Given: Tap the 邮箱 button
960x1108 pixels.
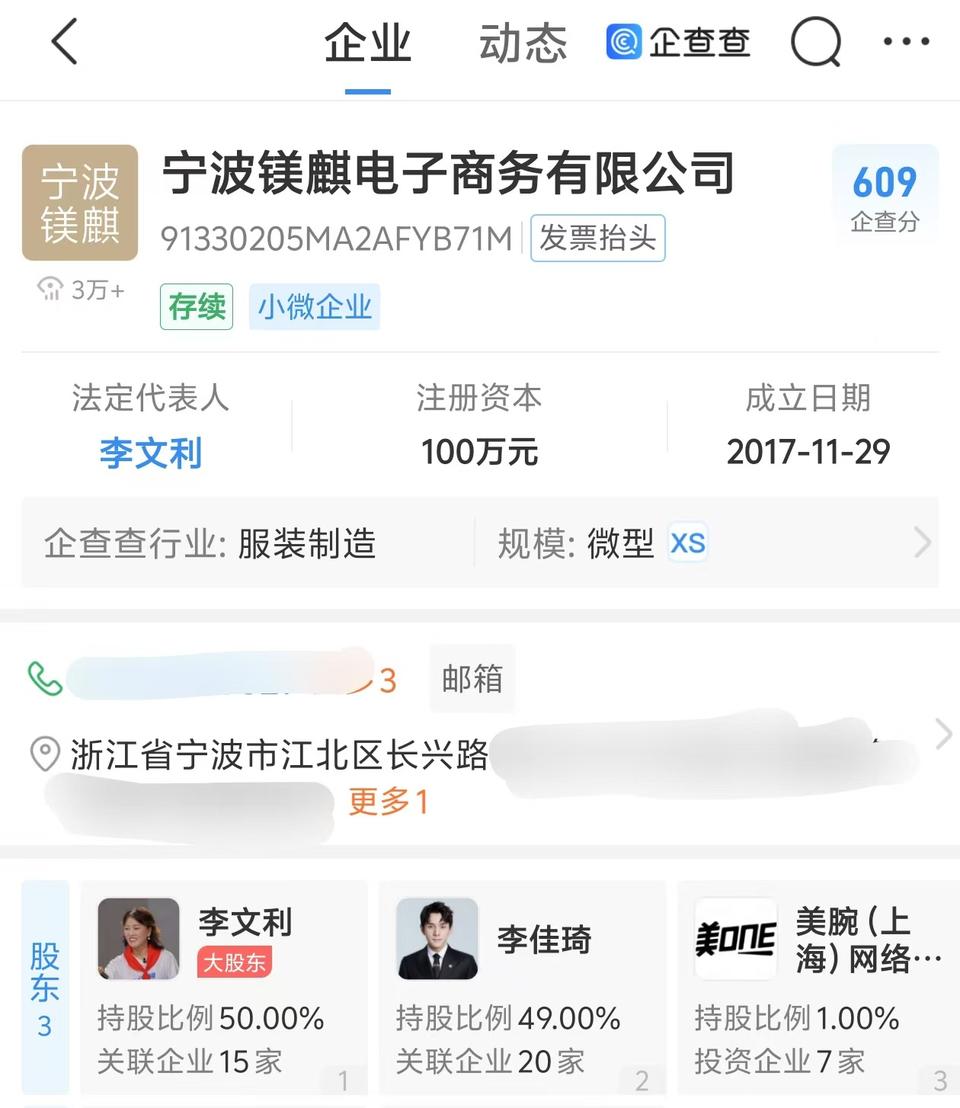Looking at the screenshot, I should coord(472,679).
